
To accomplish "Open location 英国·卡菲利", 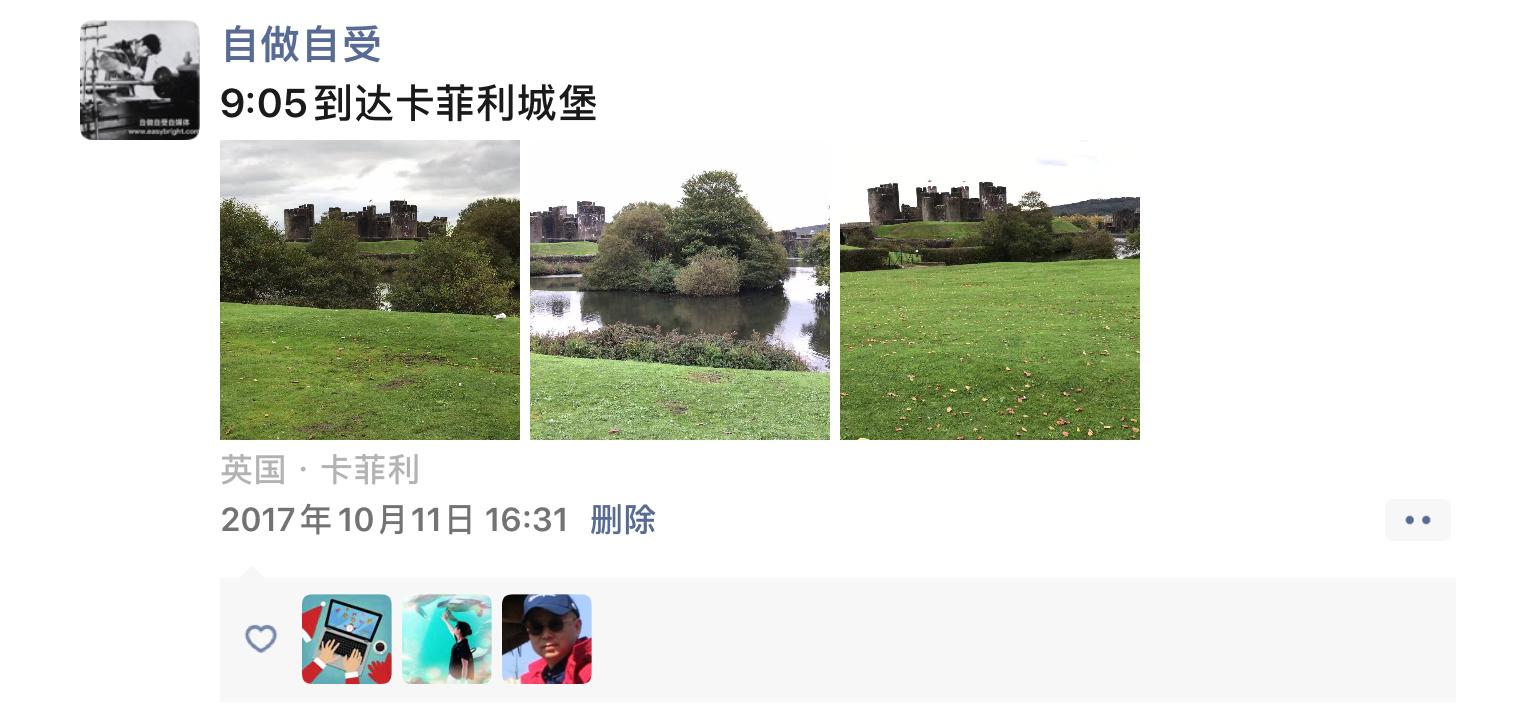I will click(x=319, y=470).
